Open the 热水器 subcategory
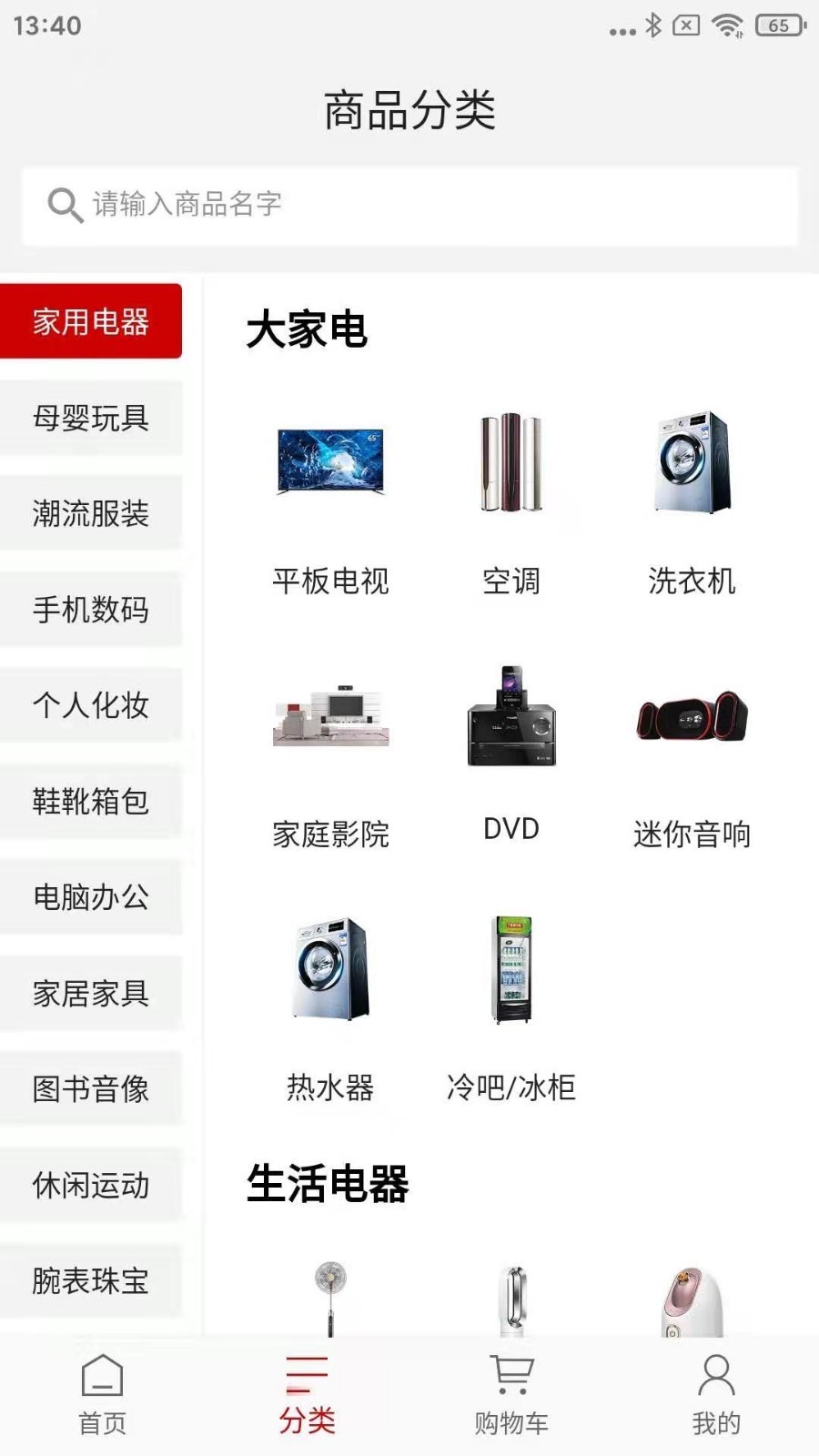Screen dimensions: 819x1456 330,1006
